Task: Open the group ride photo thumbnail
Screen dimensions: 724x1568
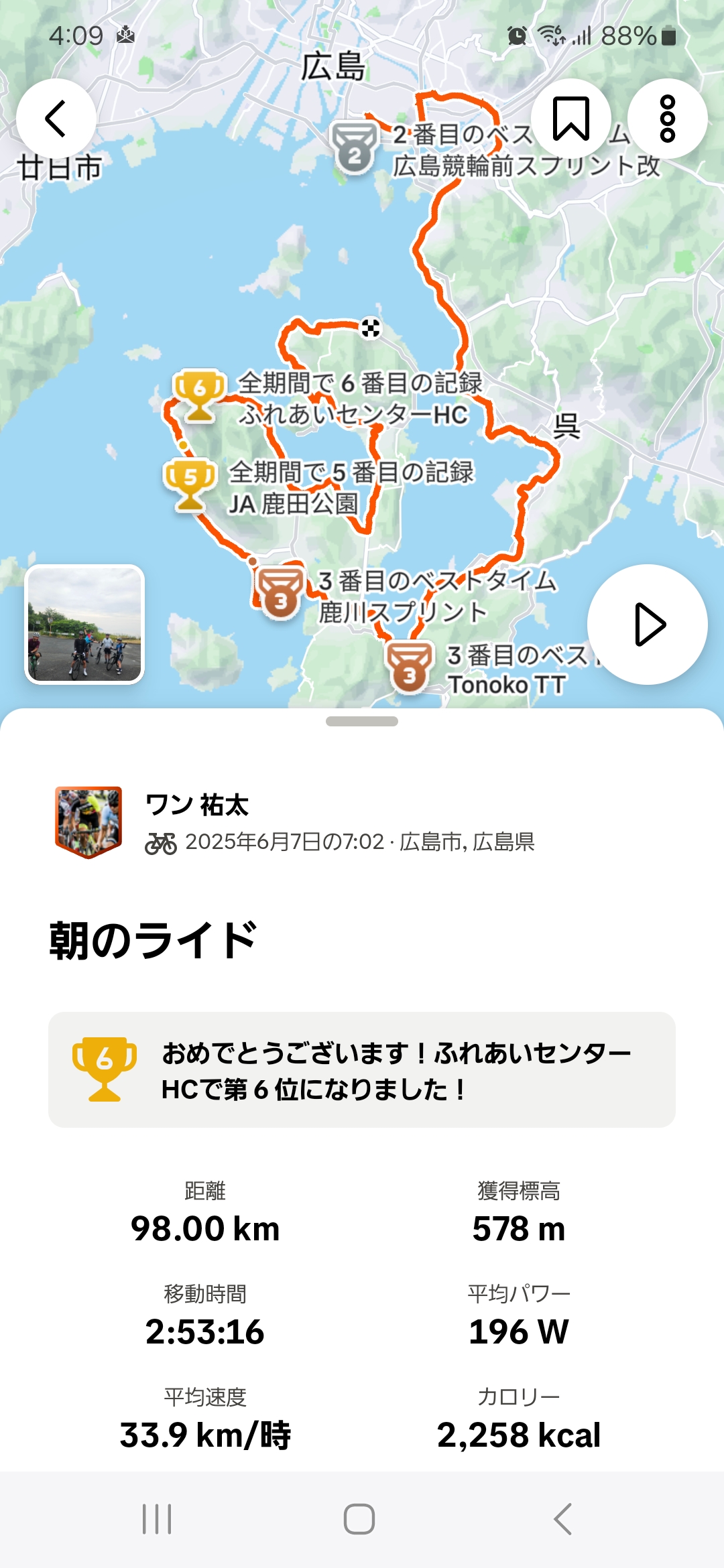Action: [84, 625]
